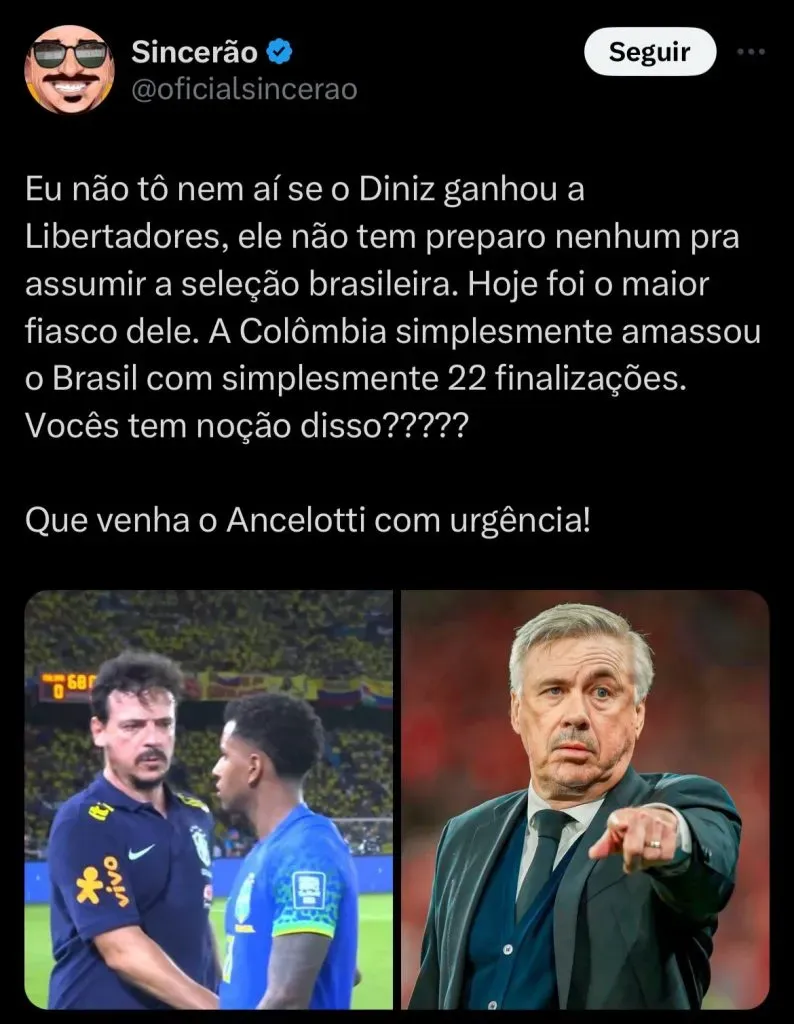794x1024 pixels.
Task: Open the post's overflow menu
Action: tap(750, 53)
